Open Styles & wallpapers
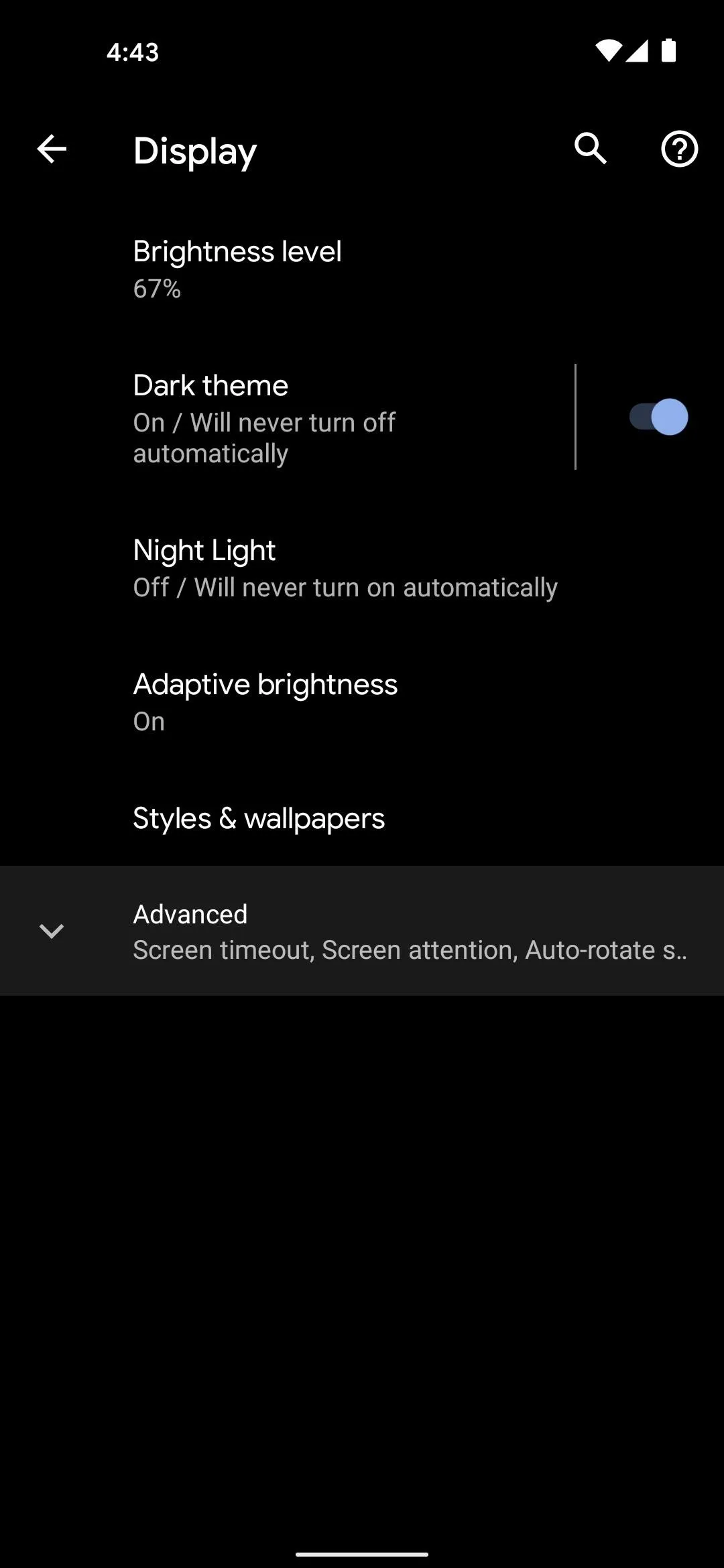The image size is (724, 1568). pyautogui.click(x=362, y=818)
